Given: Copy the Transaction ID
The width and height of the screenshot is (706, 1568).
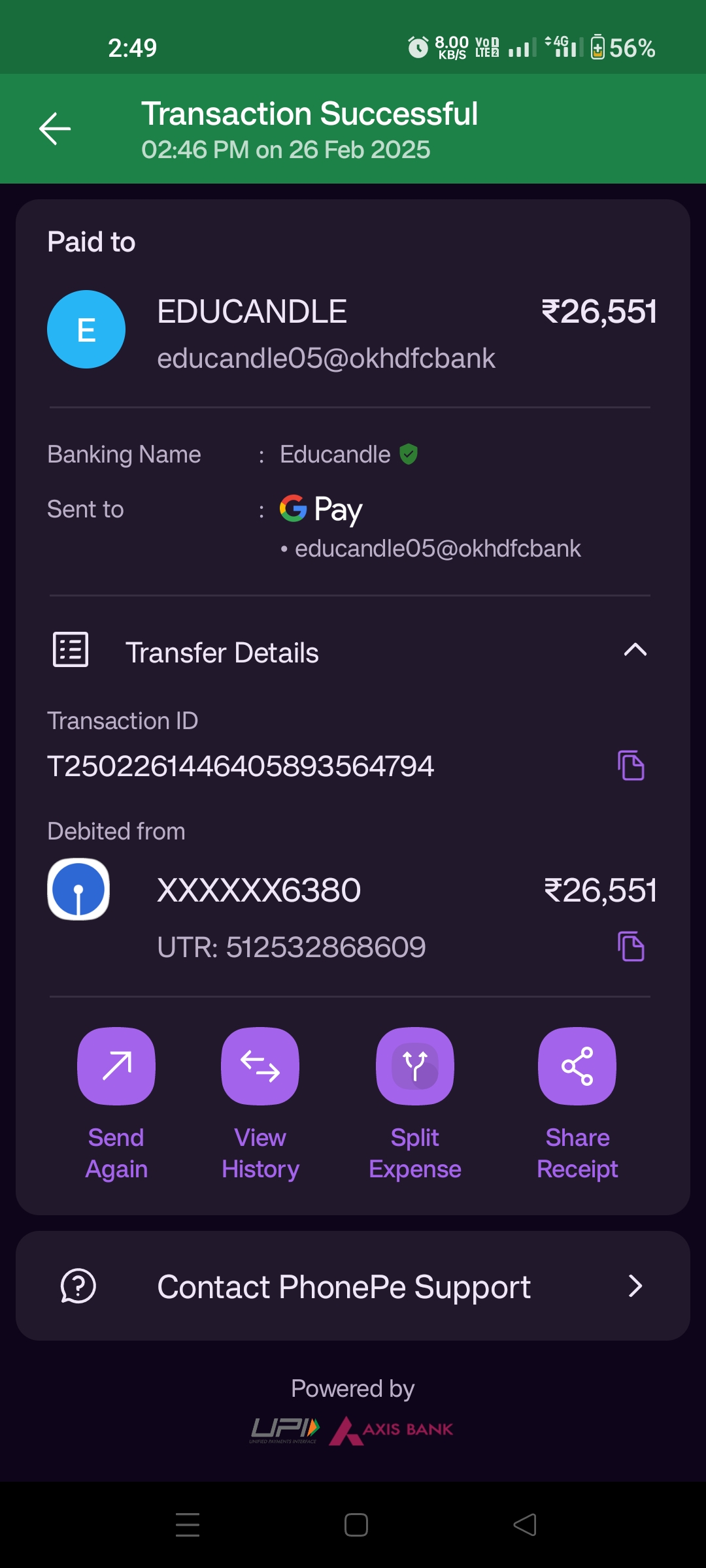Looking at the screenshot, I should pyautogui.click(x=631, y=765).
